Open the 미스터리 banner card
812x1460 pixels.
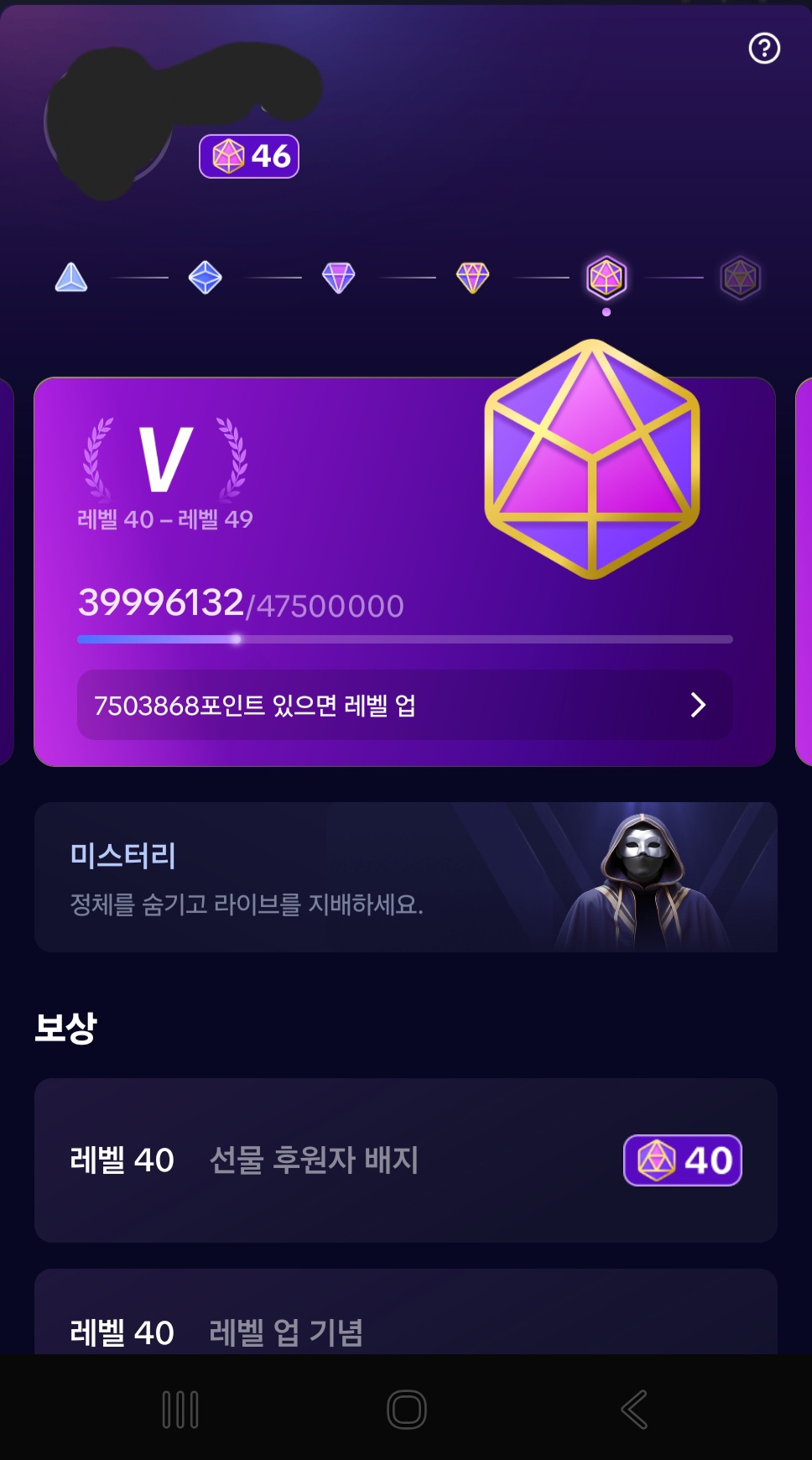click(x=405, y=877)
